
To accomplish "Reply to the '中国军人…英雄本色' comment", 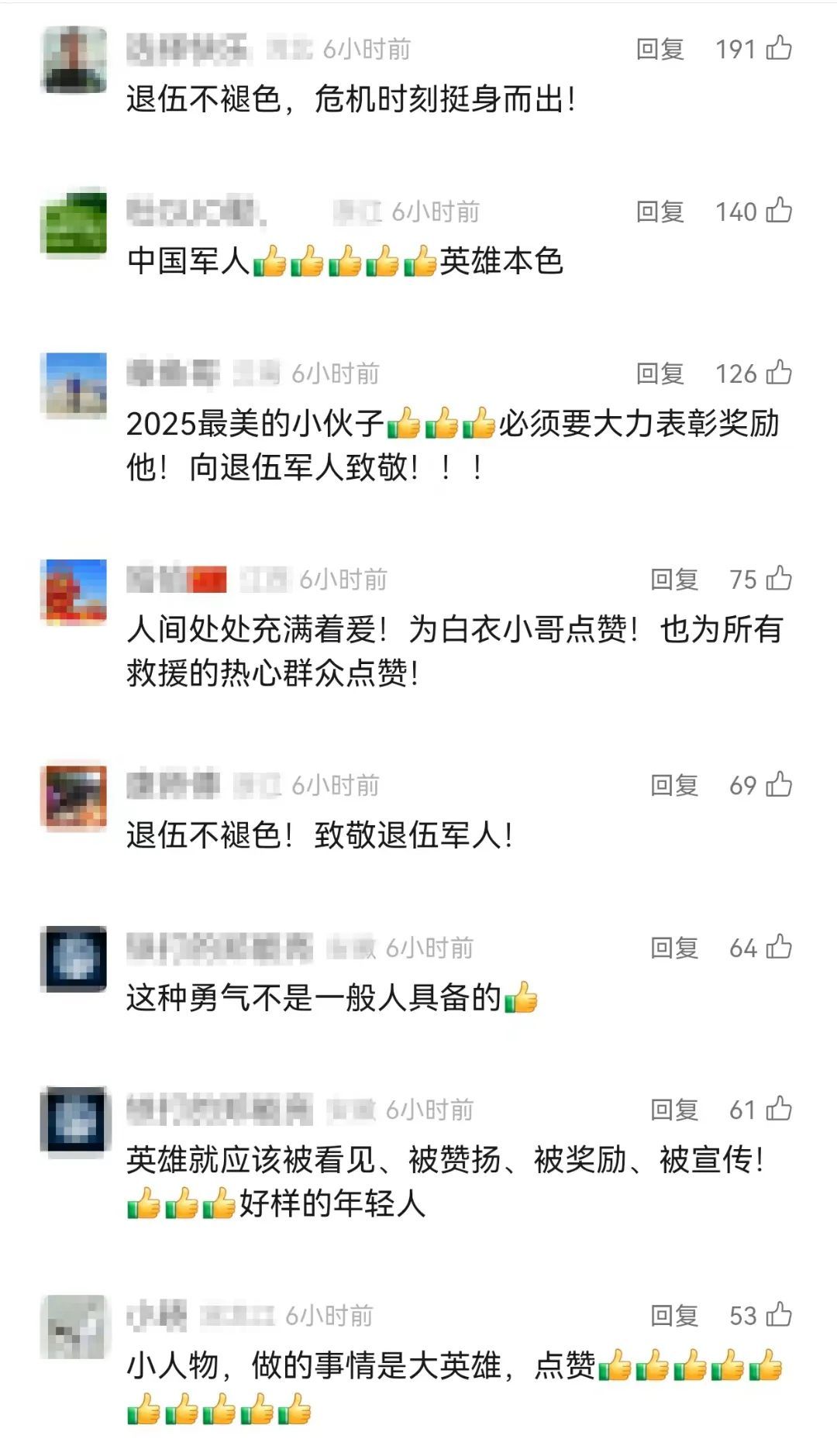I will [x=660, y=212].
